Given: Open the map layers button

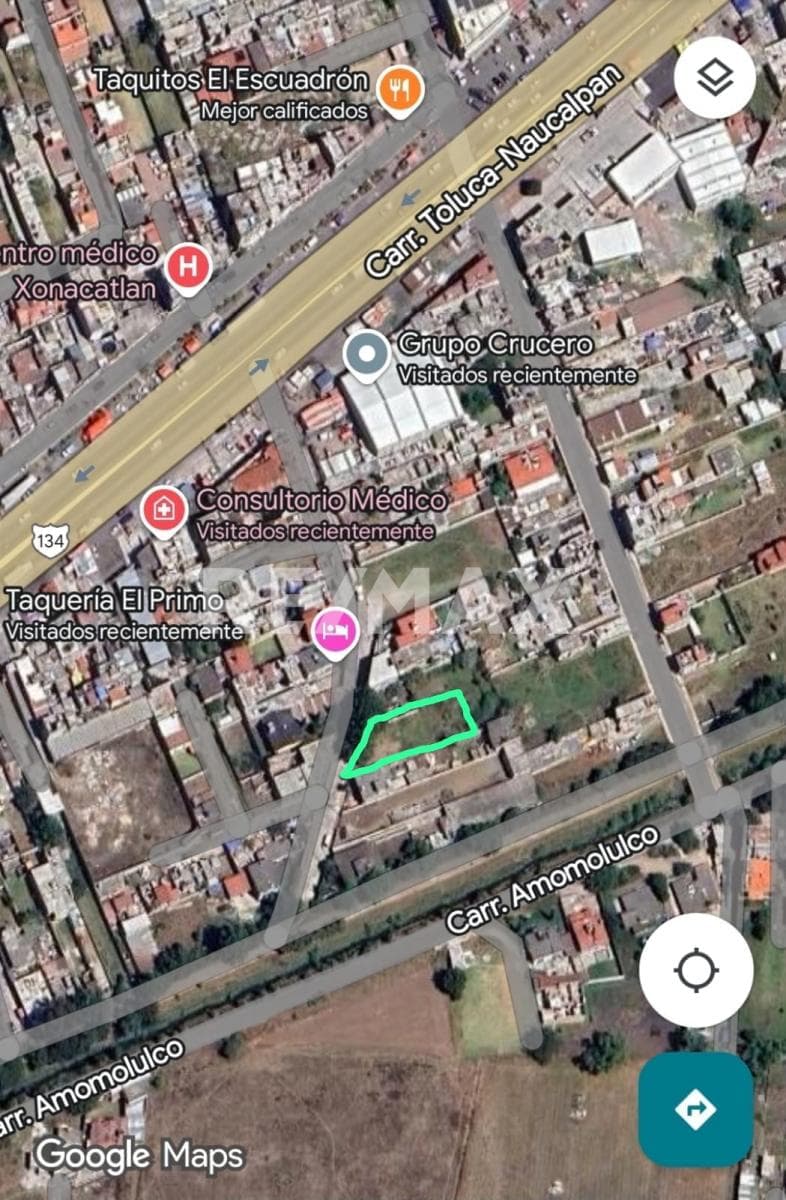Looking at the screenshot, I should [x=714, y=78].
